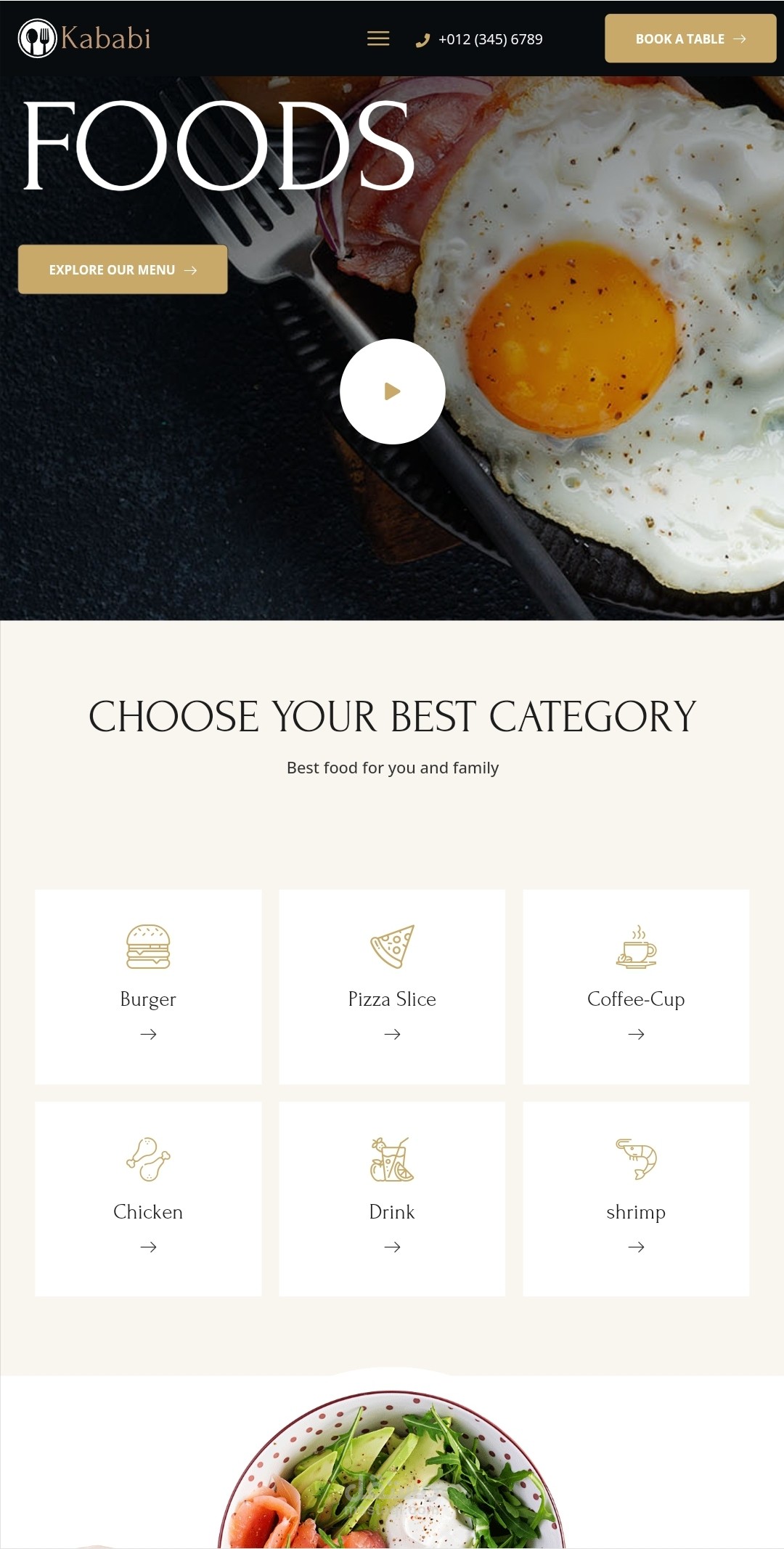This screenshot has width=784, height=1549.
Task: Tap the Book a Table button
Action: coord(690,38)
